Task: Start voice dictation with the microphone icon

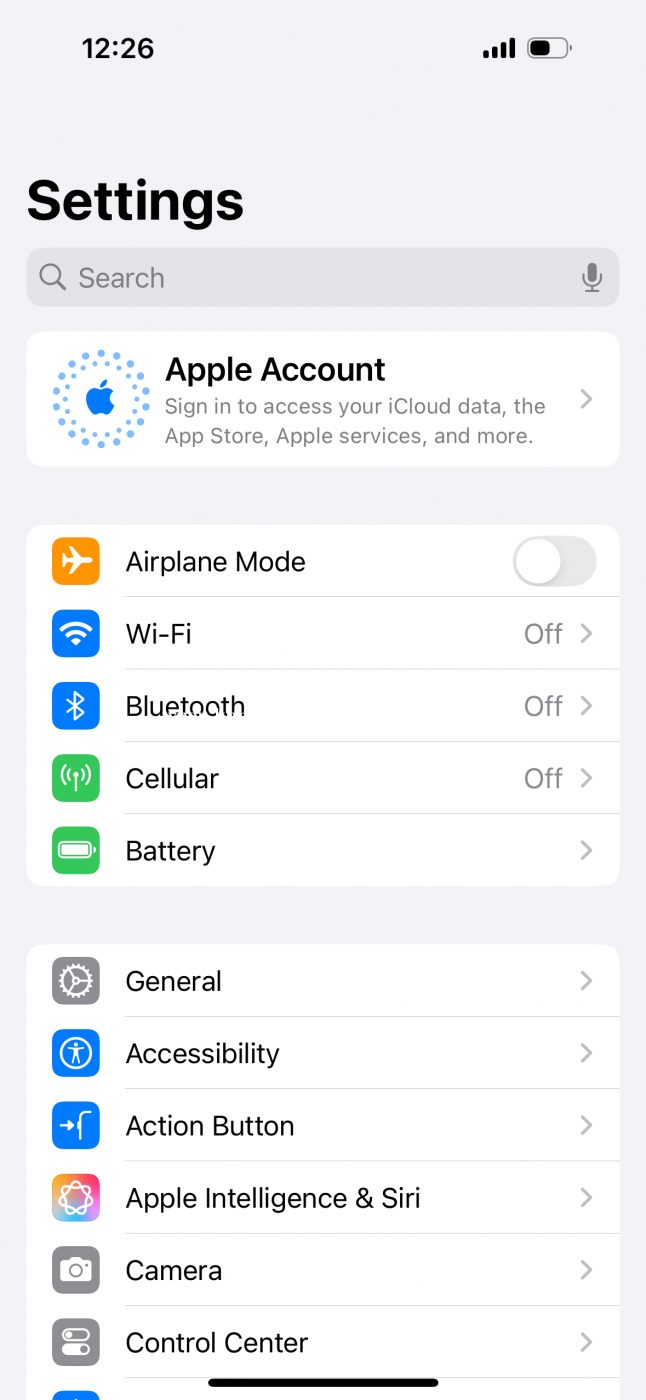Action: point(592,278)
